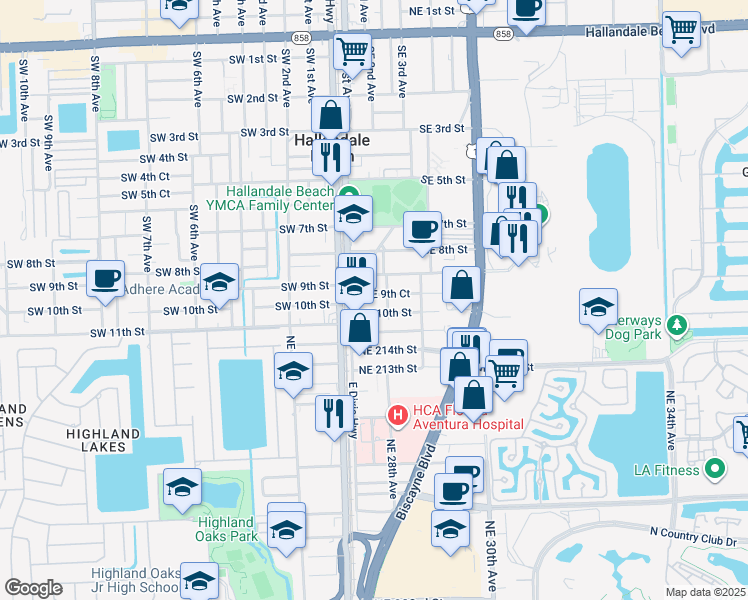Open the school marker at Adhere Academy

[219, 282]
